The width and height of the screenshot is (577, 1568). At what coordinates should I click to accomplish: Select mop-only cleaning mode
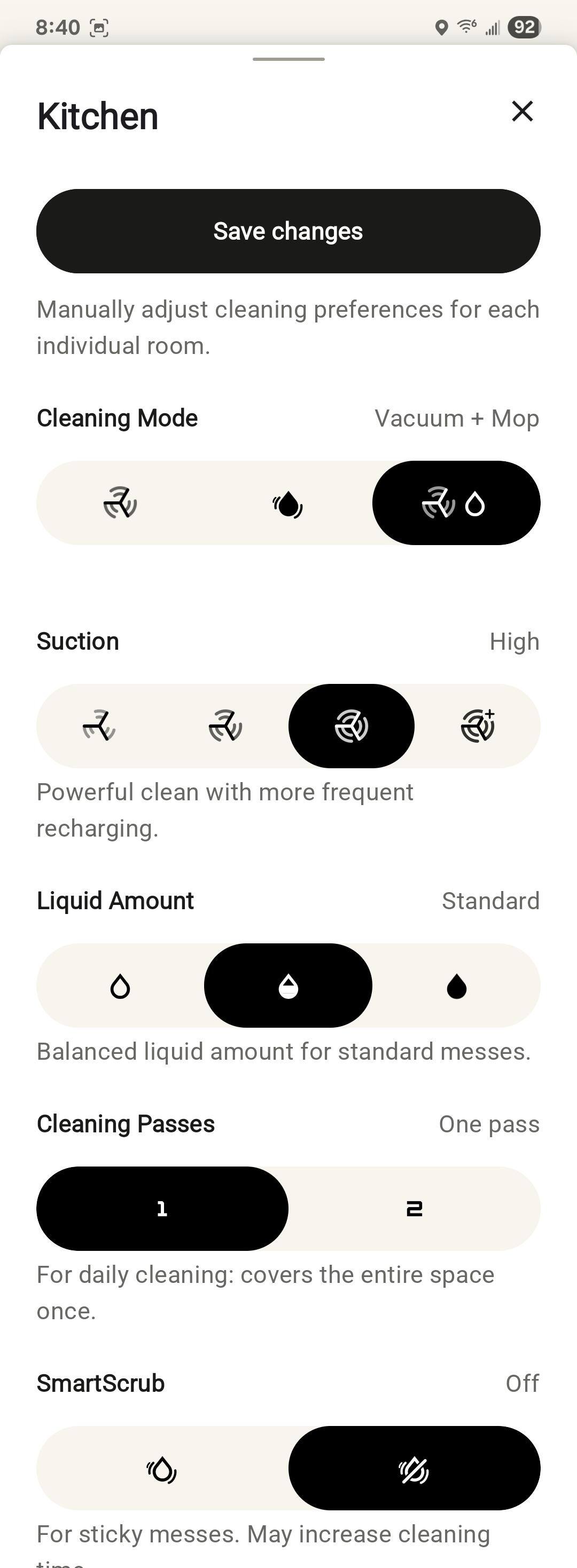287,503
